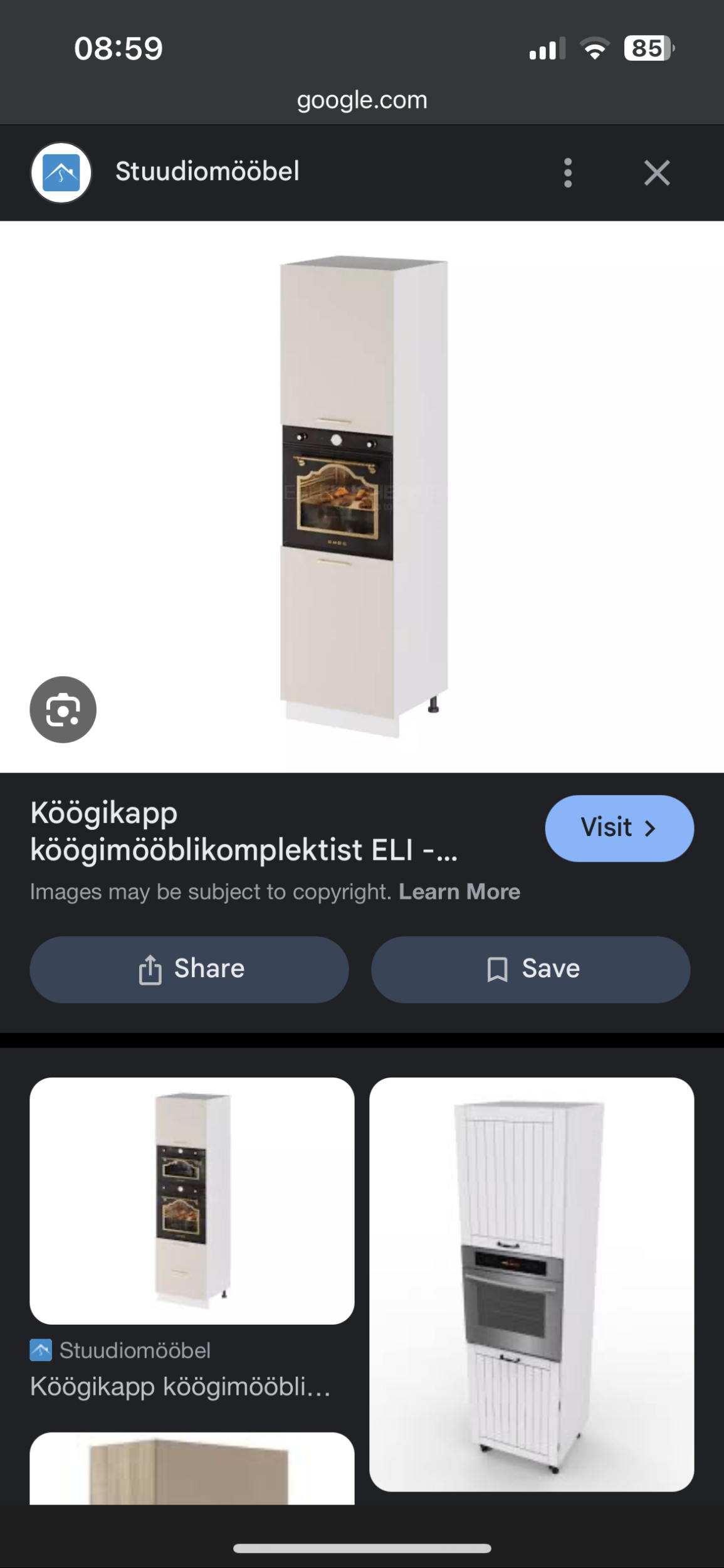Image resolution: width=724 pixels, height=1568 pixels.
Task: Open the Stuudiomööbel double-oven cabinet result
Action: pyautogui.click(x=192, y=1200)
